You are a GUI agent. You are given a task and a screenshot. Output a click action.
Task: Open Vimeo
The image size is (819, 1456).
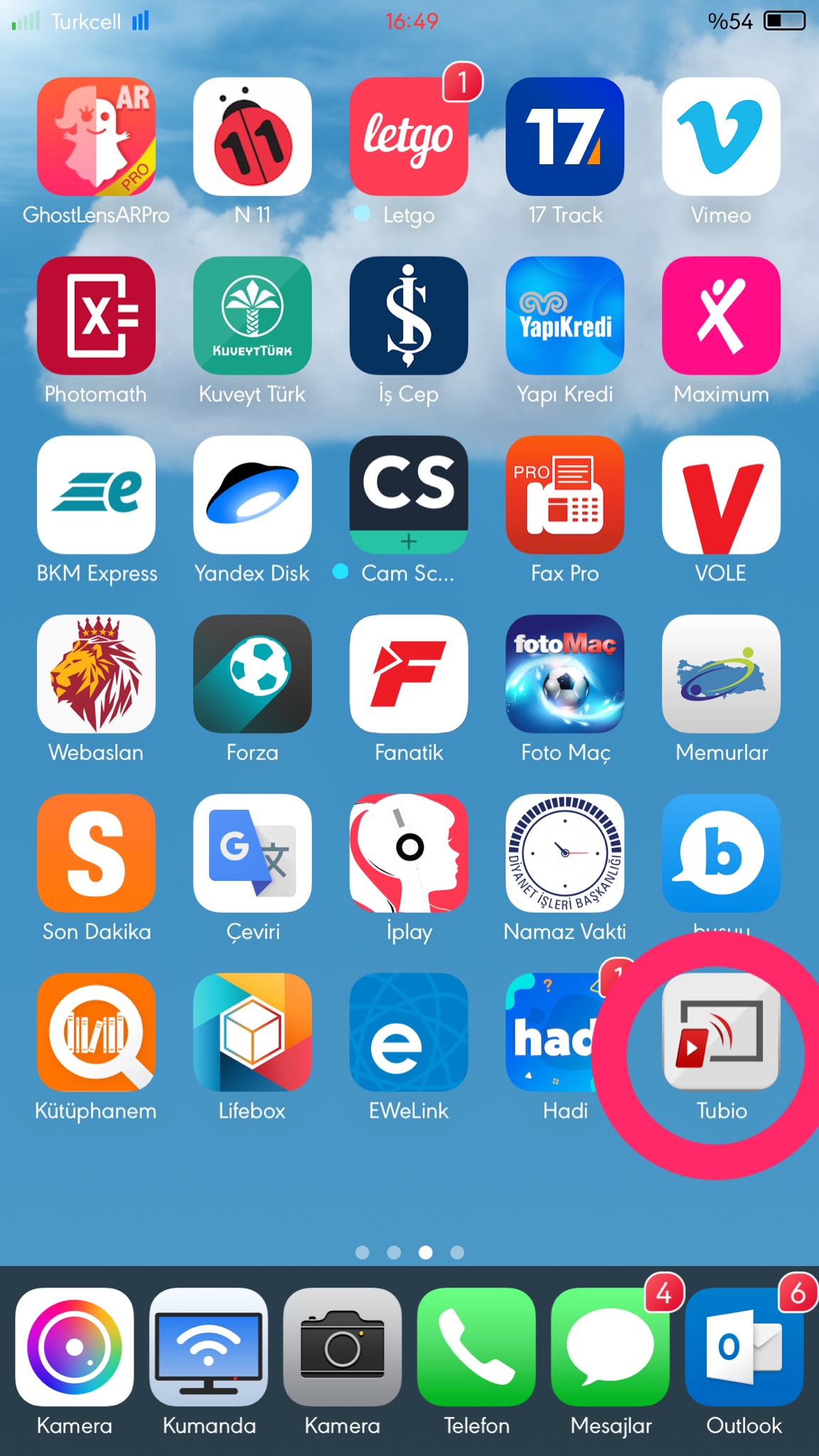(721, 136)
